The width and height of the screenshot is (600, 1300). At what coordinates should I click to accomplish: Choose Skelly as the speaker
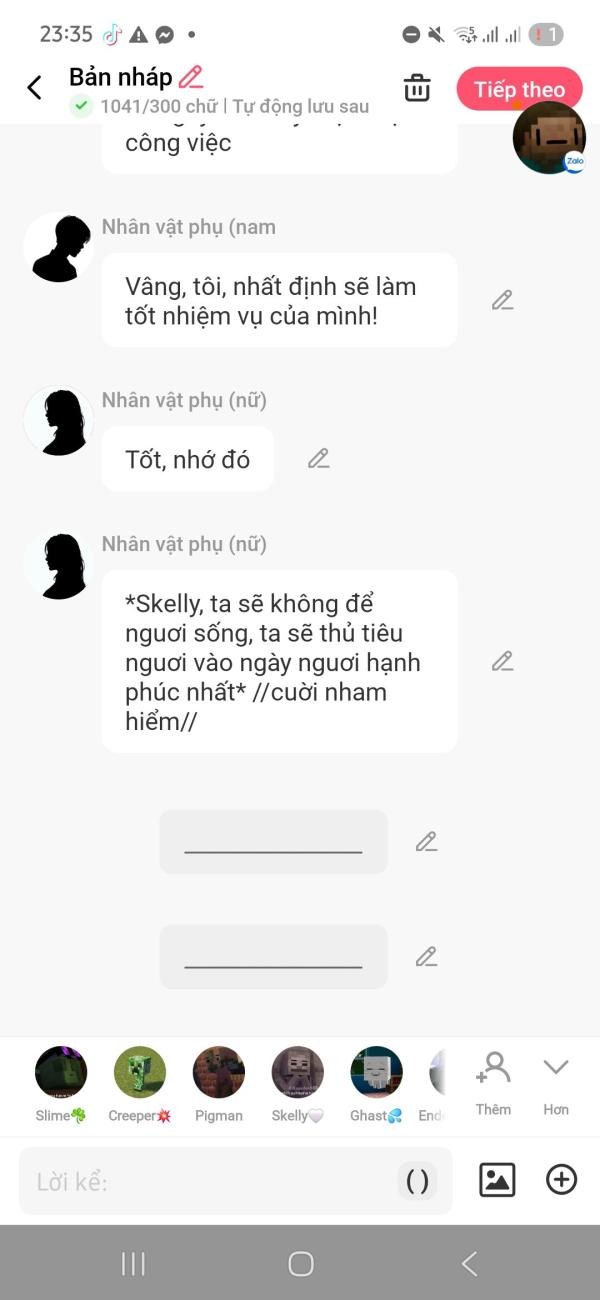(x=298, y=1085)
